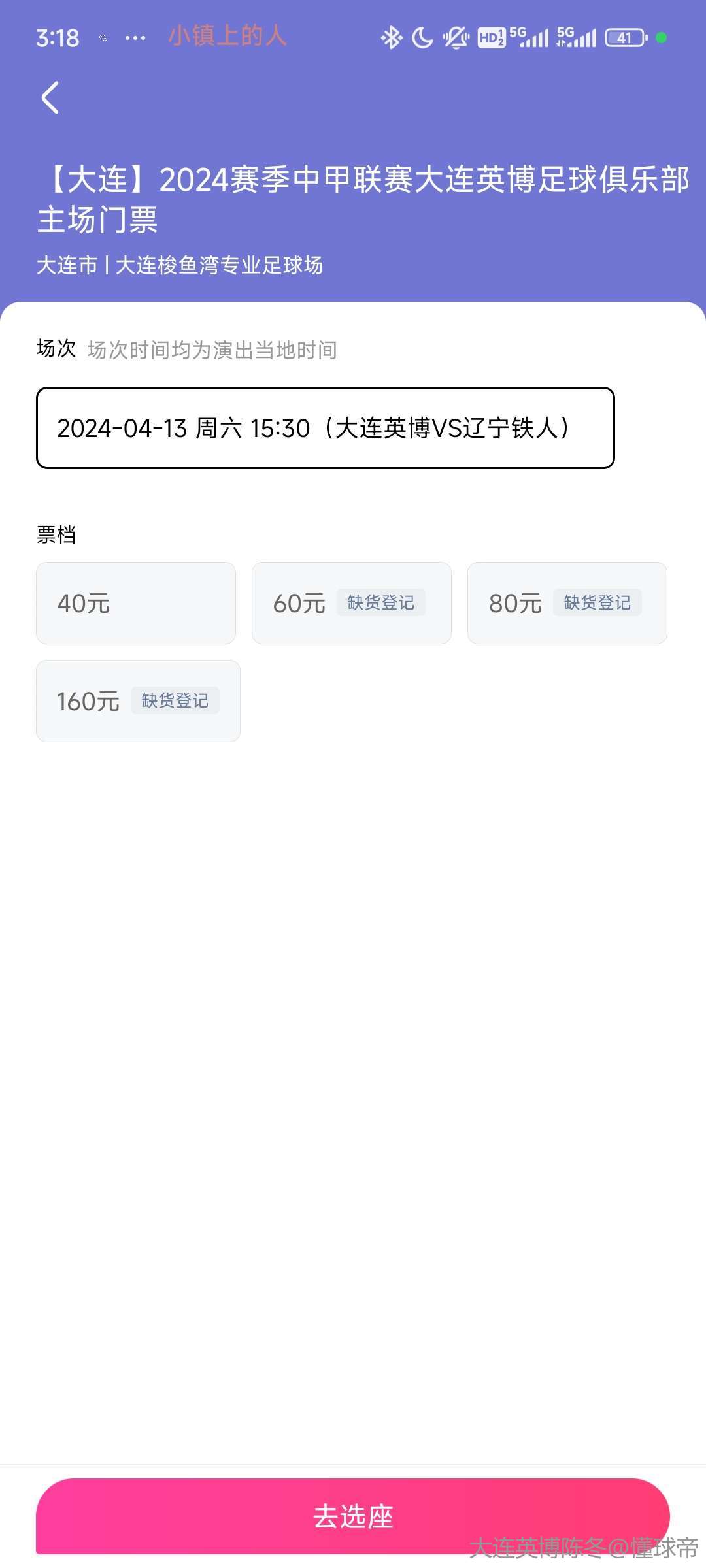Tap the 去选座 button
The width and height of the screenshot is (706, 1568).
pos(353,1516)
